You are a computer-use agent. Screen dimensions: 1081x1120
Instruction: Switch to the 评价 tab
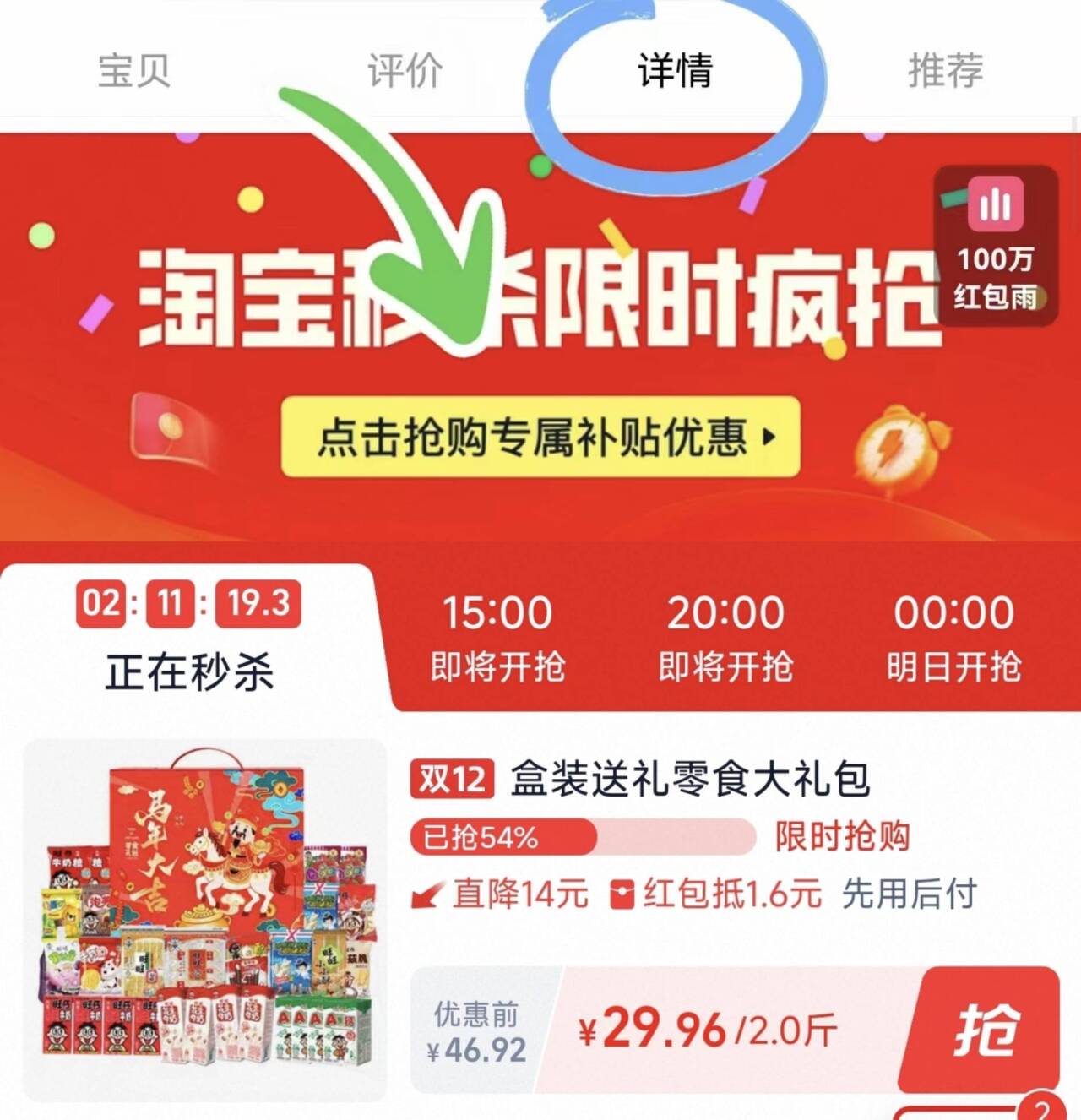point(405,69)
